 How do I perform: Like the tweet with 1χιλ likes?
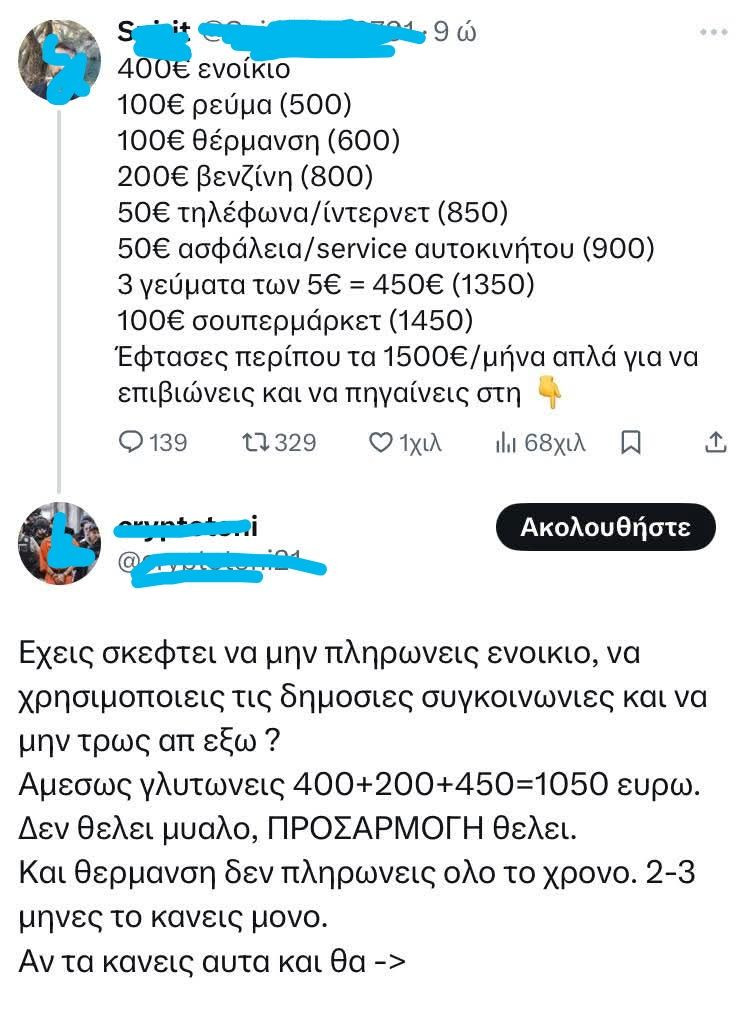381,442
